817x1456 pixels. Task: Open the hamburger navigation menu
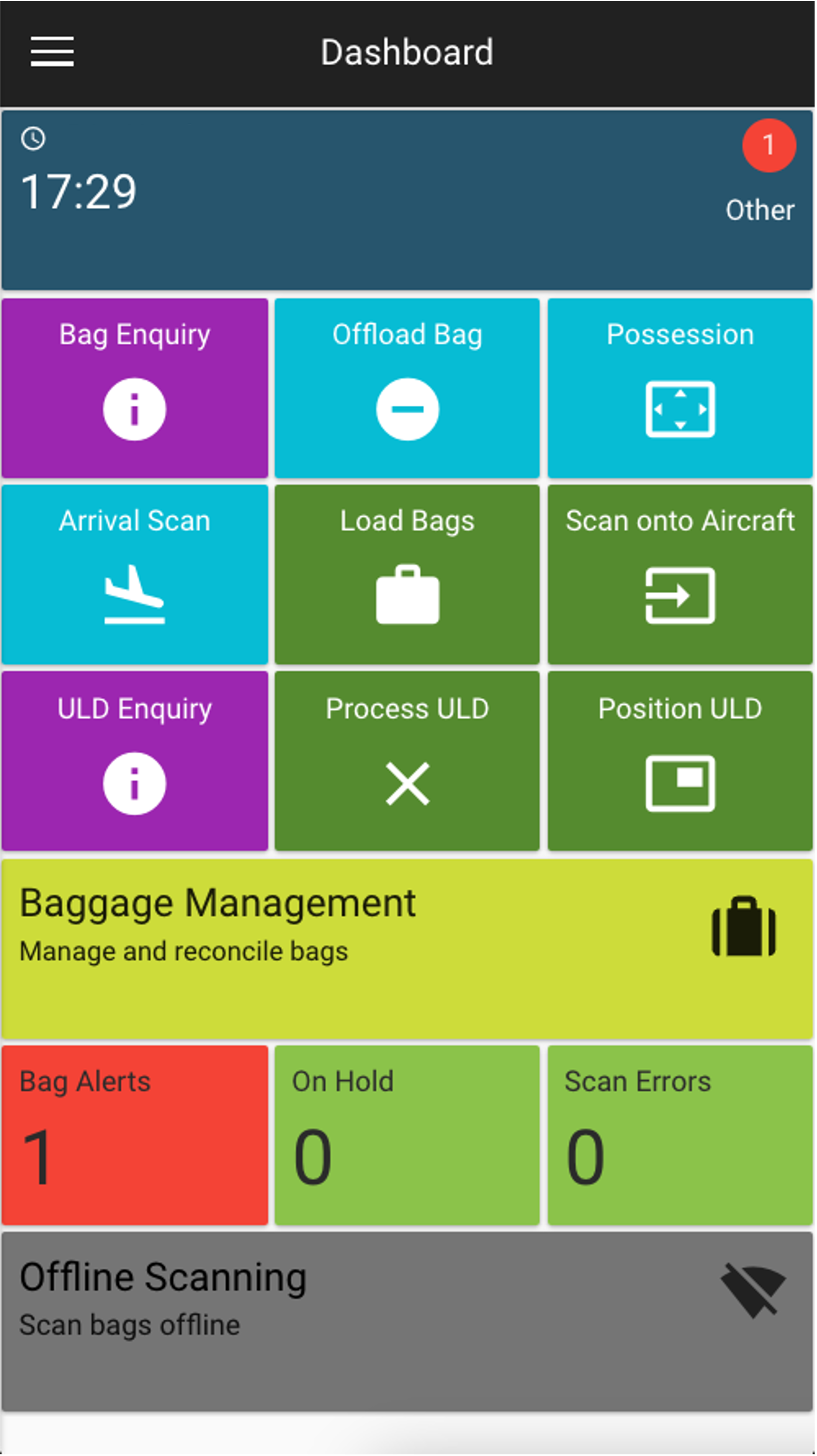(x=52, y=52)
